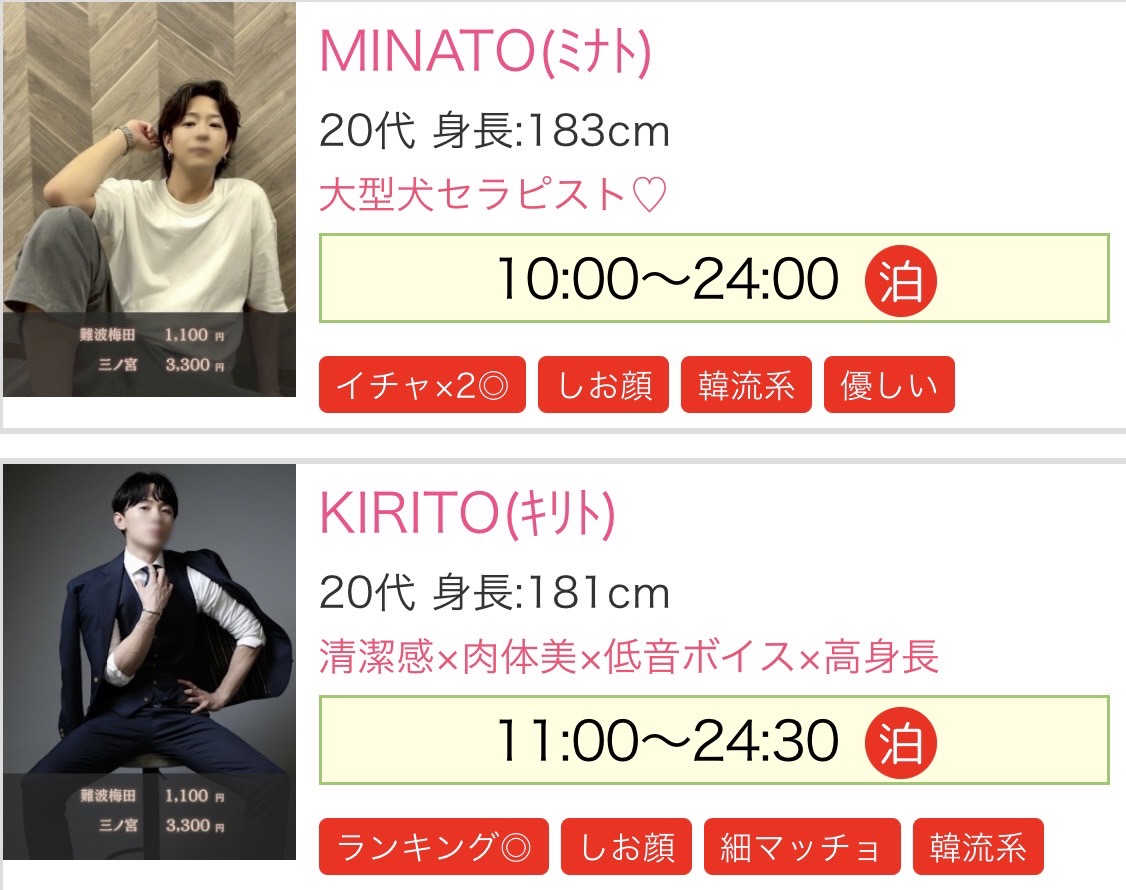Select the イチャ×2◎ tag under MINATO
Image resolution: width=1126 pixels, height=890 pixels.
click(x=422, y=385)
